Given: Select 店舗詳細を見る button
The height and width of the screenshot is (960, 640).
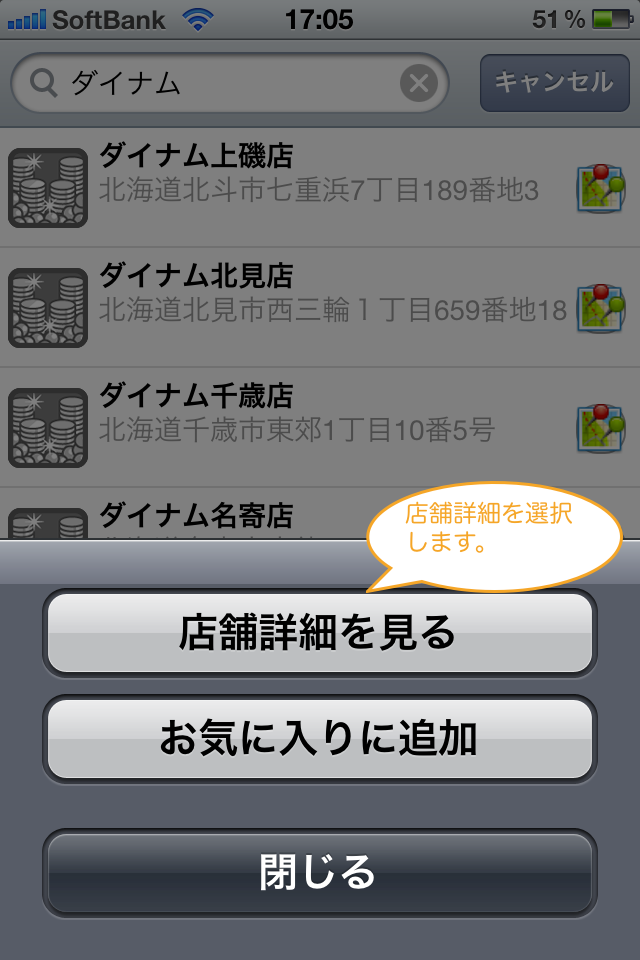Looking at the screenshot, I should [319, 632].
